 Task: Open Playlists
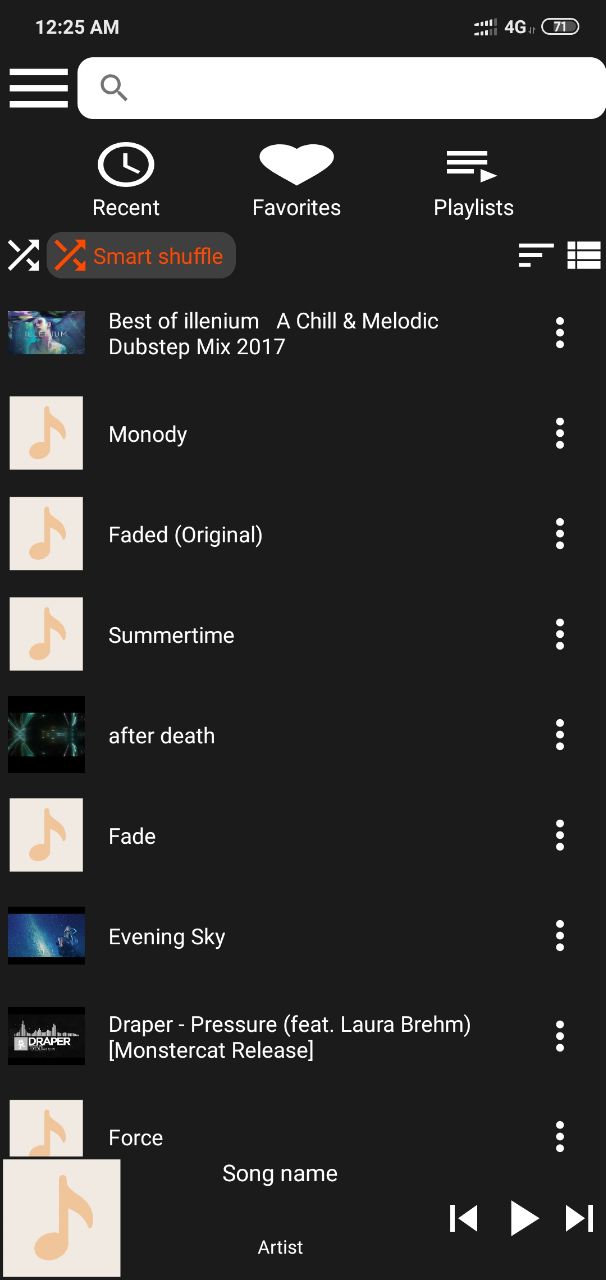[x=473, y=180]
